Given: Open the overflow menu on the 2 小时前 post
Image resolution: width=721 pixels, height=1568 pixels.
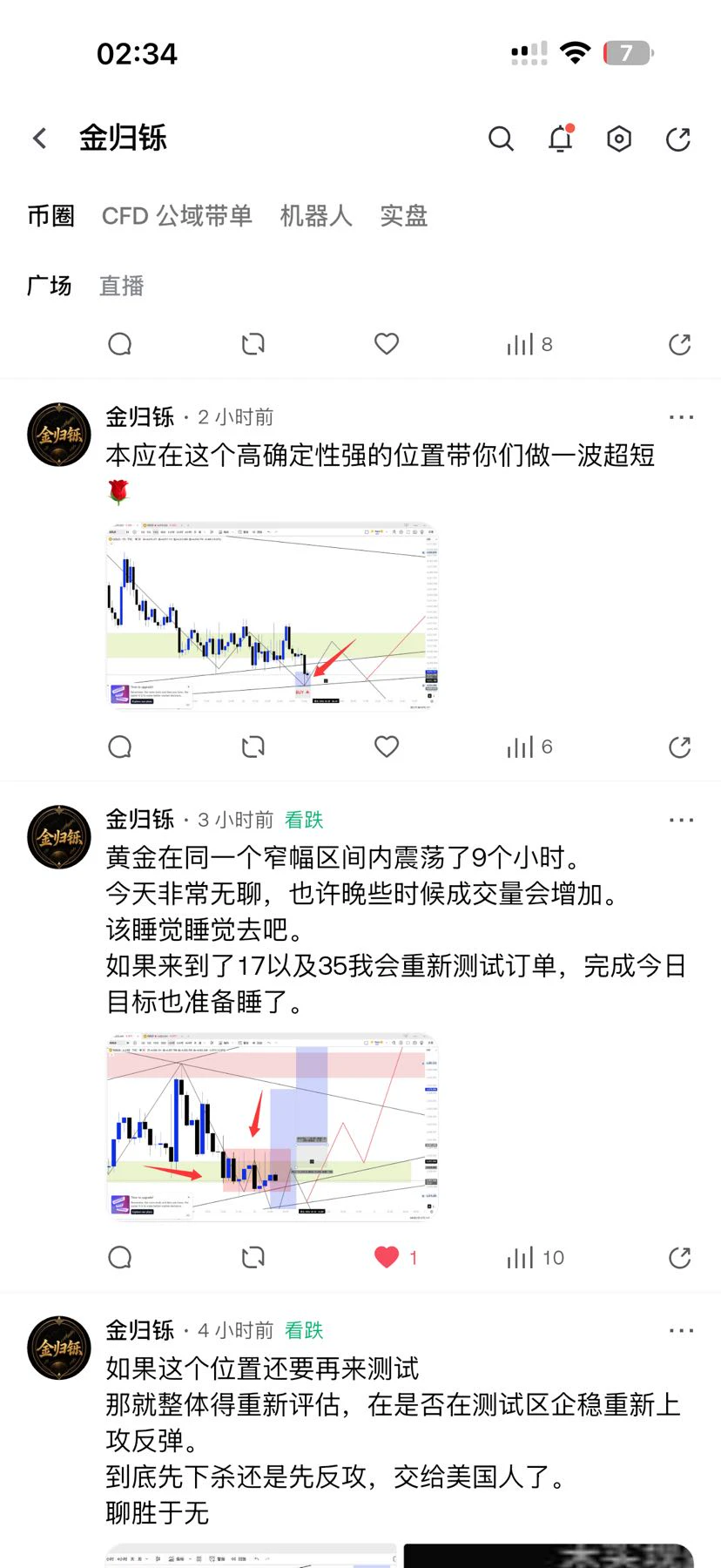Looking at the screenshot, I should 682,417.
